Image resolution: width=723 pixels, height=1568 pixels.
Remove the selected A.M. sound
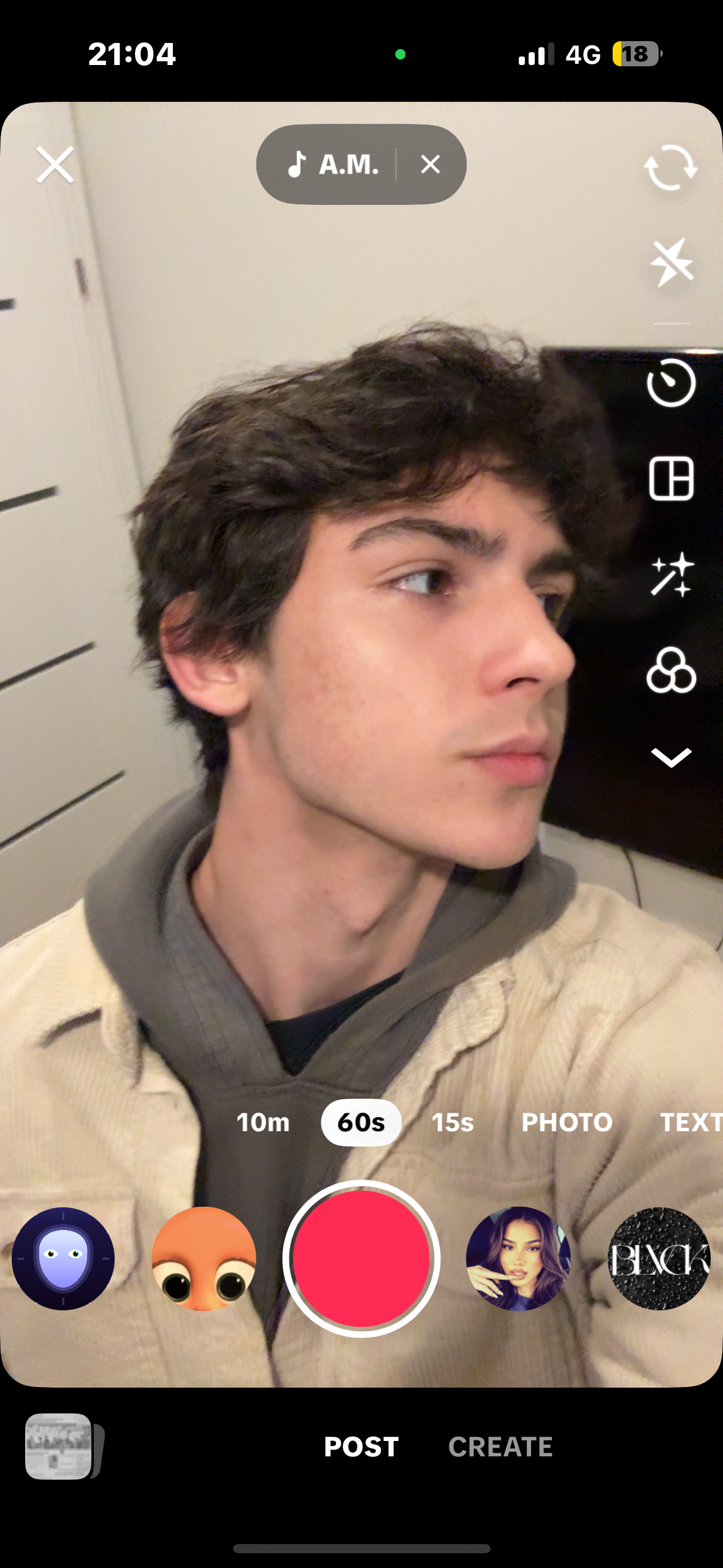(430, 164)
